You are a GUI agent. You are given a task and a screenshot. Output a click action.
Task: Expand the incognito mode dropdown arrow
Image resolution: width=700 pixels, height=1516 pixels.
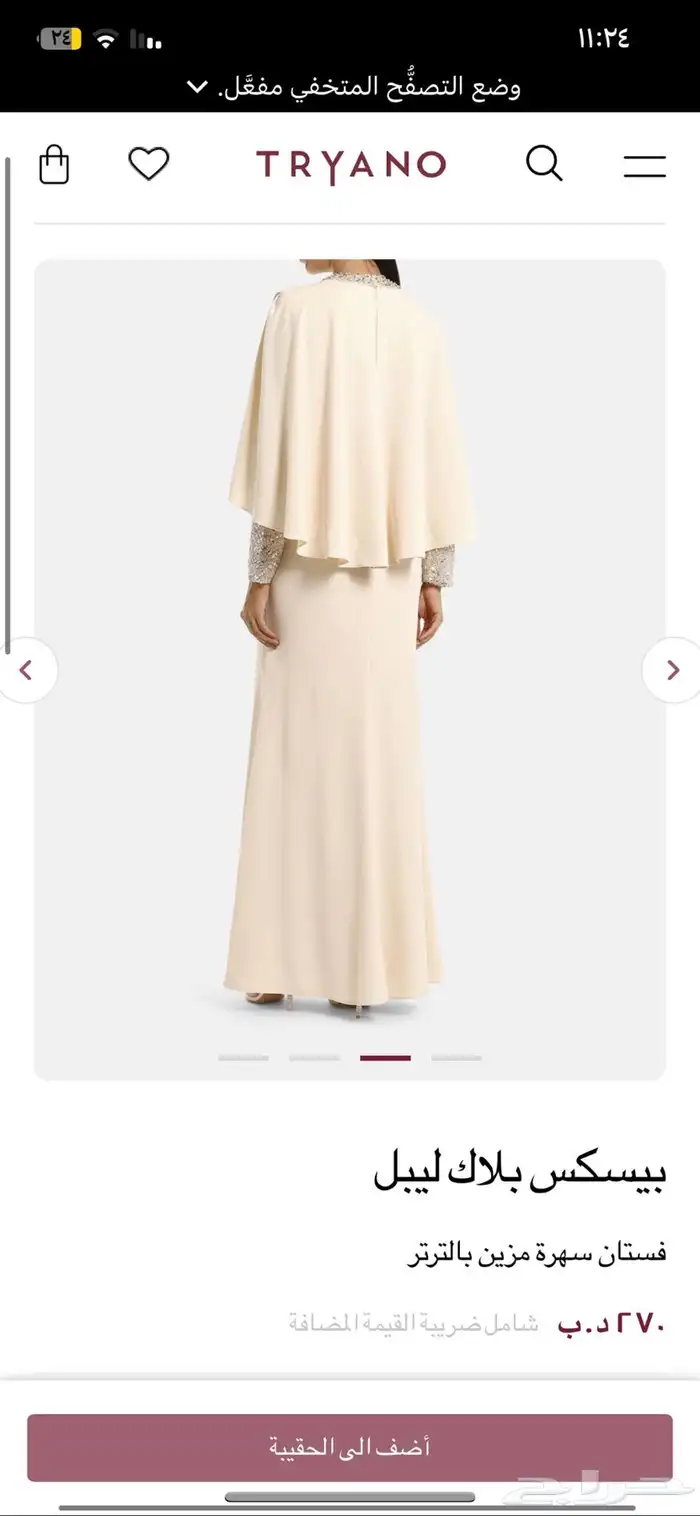tap(197, 88)
